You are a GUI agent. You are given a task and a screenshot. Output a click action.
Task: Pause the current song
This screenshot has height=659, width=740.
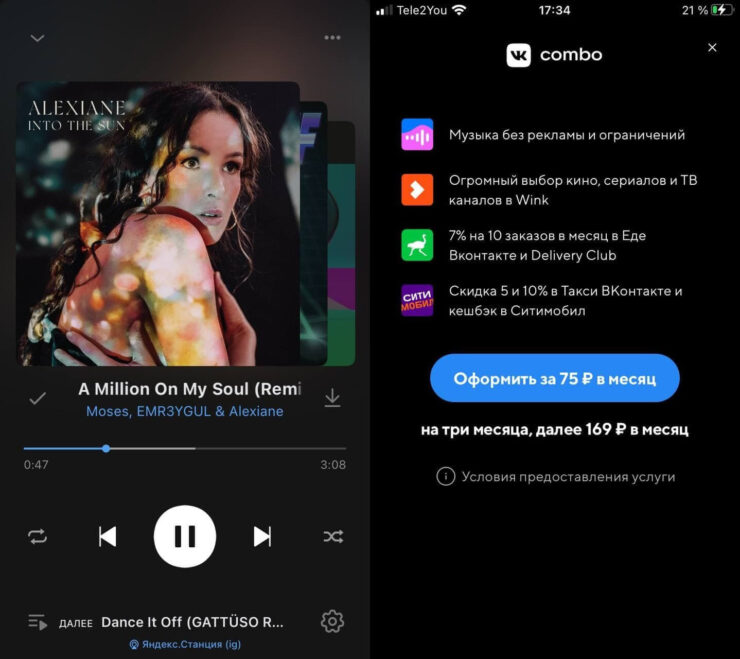(184, 537)
